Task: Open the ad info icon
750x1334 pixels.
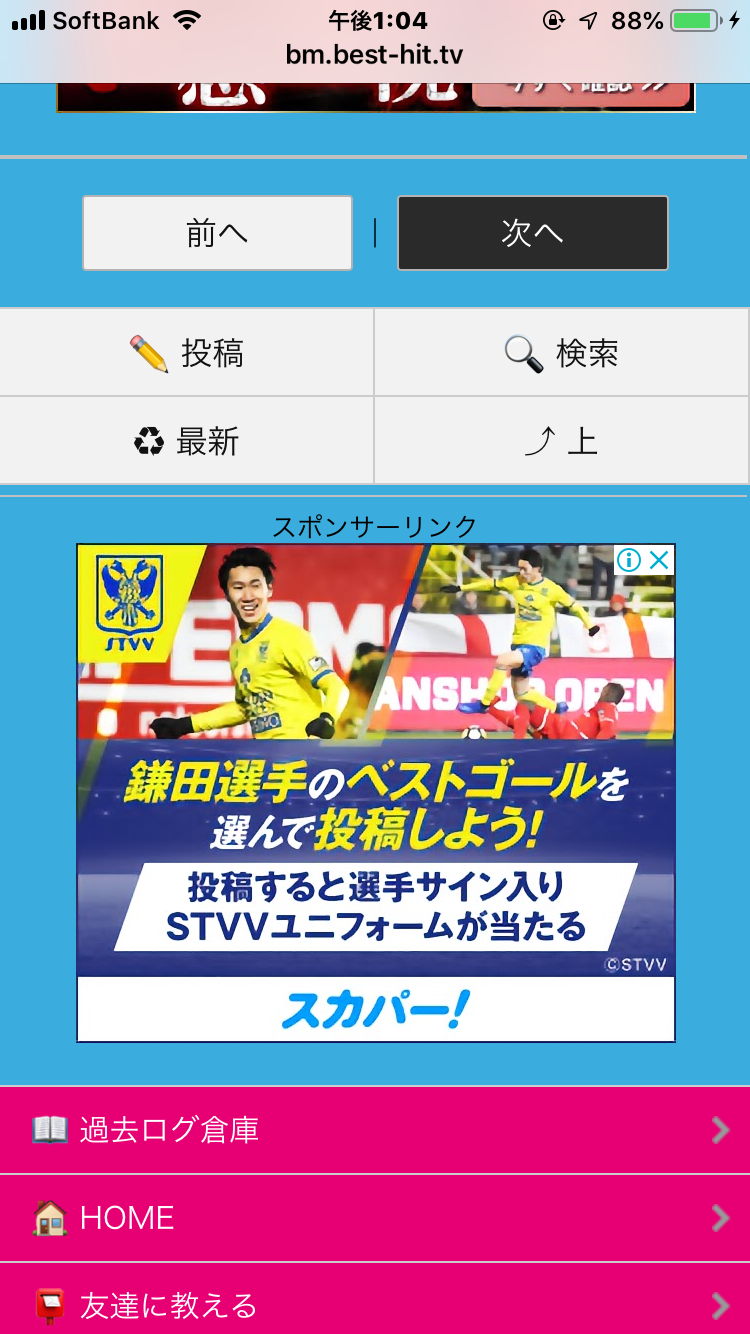Action: coord(629,560)
